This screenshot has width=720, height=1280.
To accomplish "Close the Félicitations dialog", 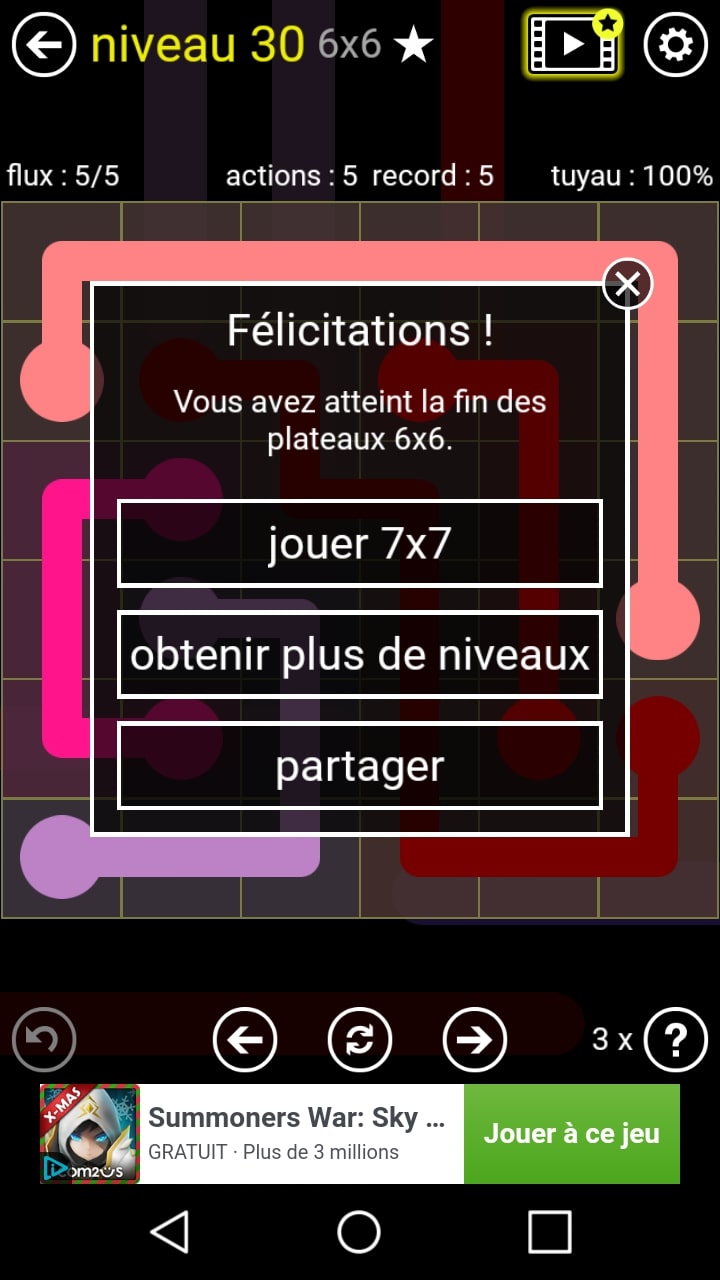I will click(628, 285).
